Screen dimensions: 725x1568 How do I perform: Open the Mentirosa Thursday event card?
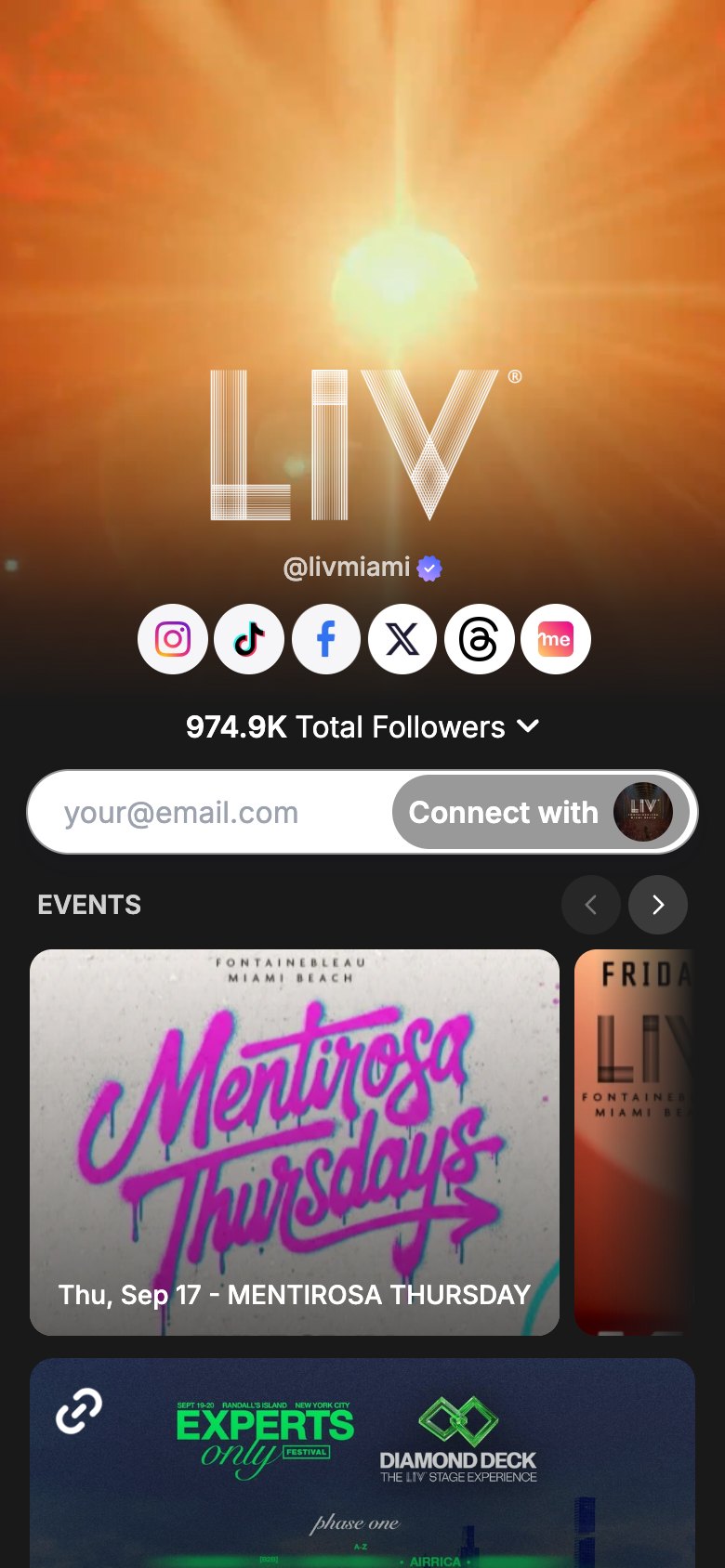[x=295, y=1143]
